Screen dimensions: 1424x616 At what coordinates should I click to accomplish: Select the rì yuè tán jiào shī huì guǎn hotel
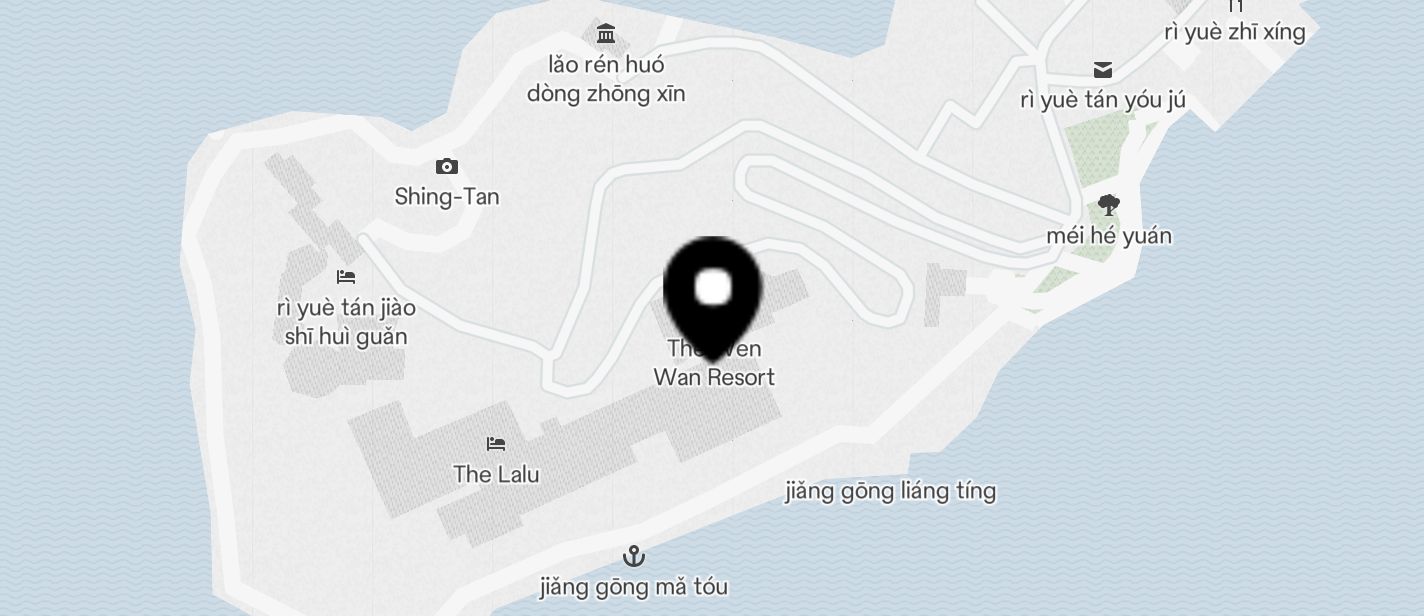pos(346,277)
